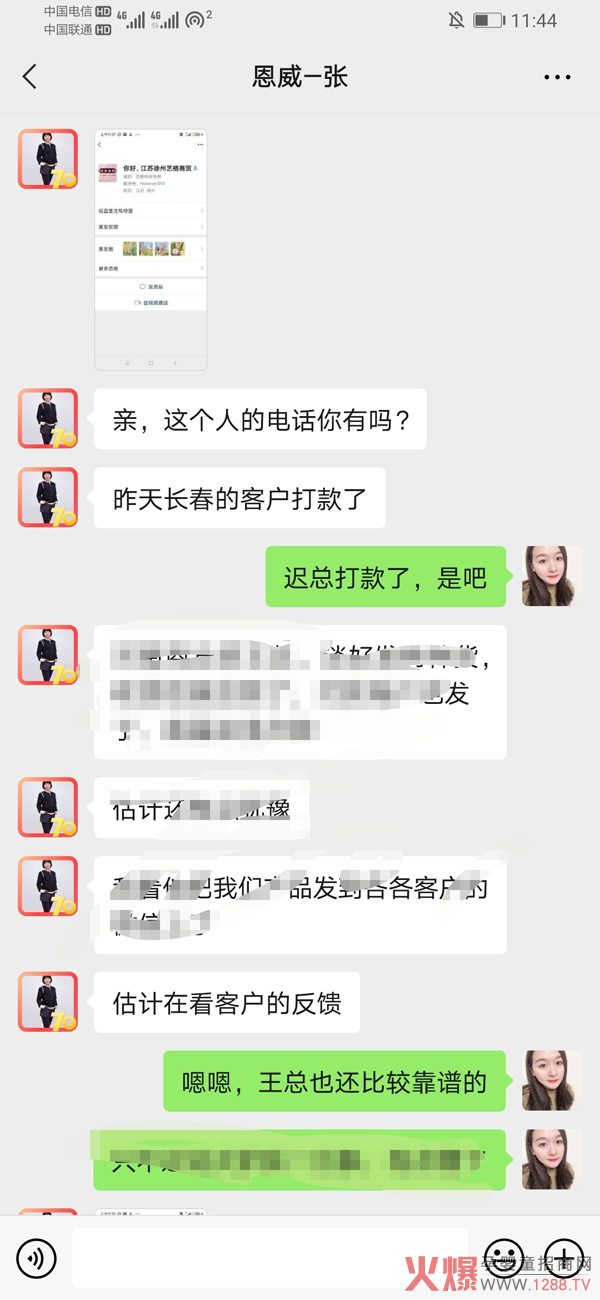Open the chat's three-dot more menu
This screenshot has width=600, height=1300.
pyautogui.click(x=556, y=77)
